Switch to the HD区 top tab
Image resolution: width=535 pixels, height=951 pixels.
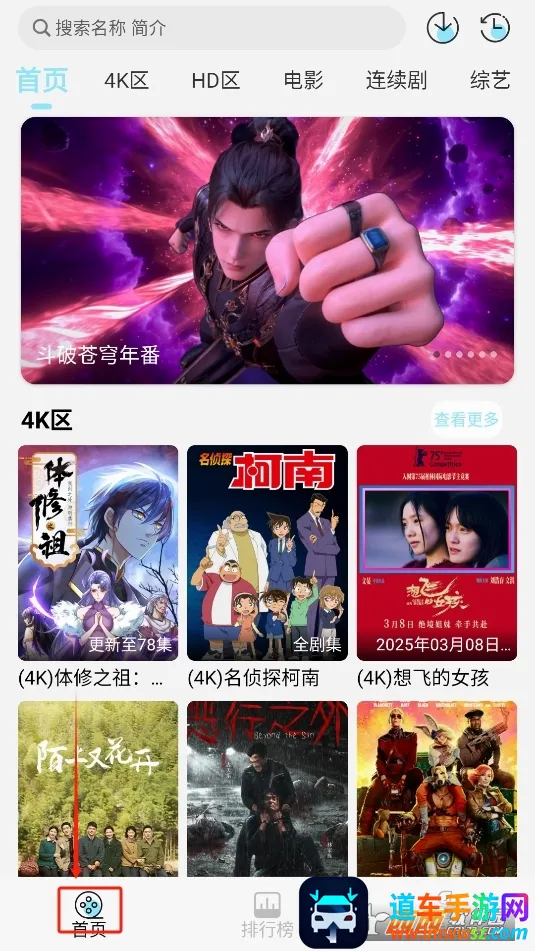point(216,80)
